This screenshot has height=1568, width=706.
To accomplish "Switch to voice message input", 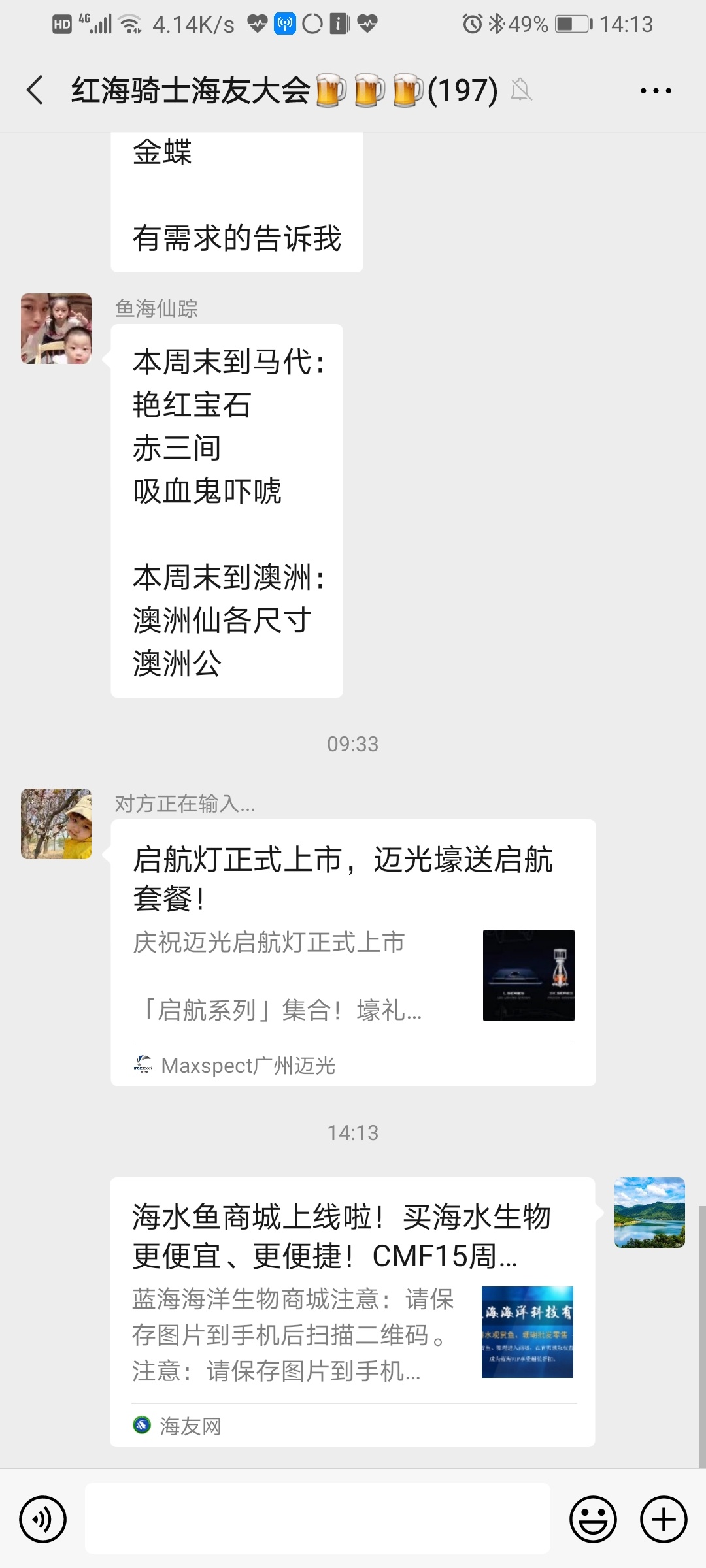I will 43,1519.
